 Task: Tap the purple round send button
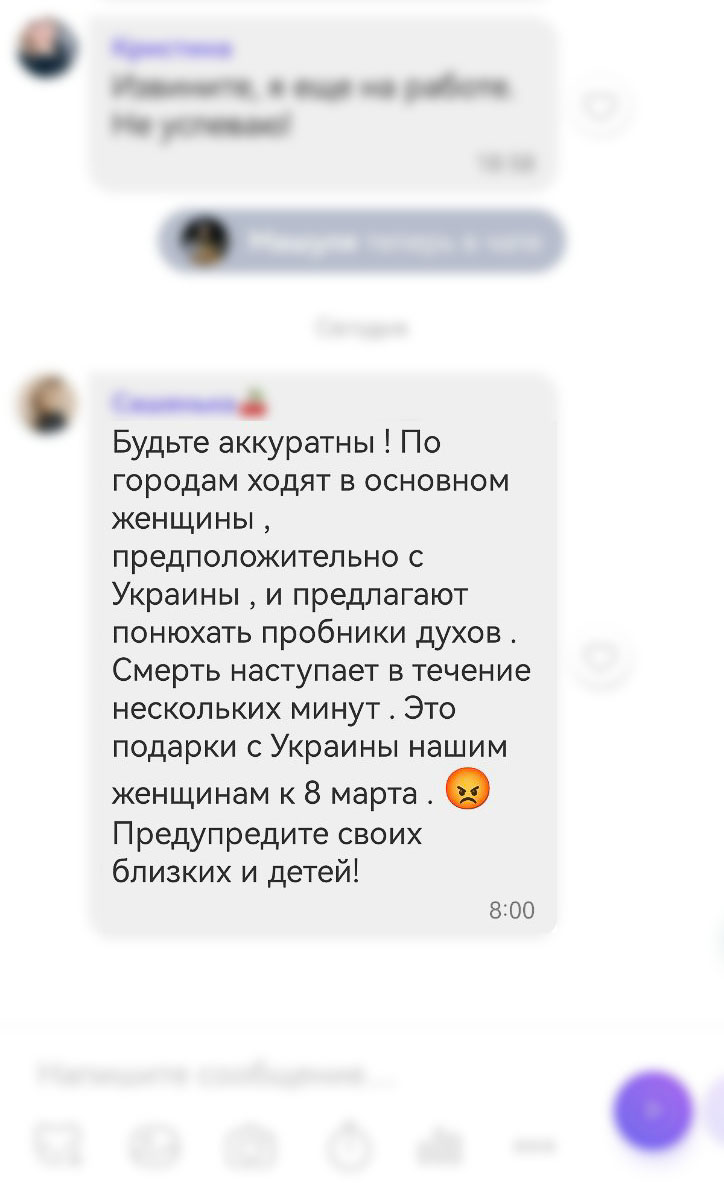652,1110
